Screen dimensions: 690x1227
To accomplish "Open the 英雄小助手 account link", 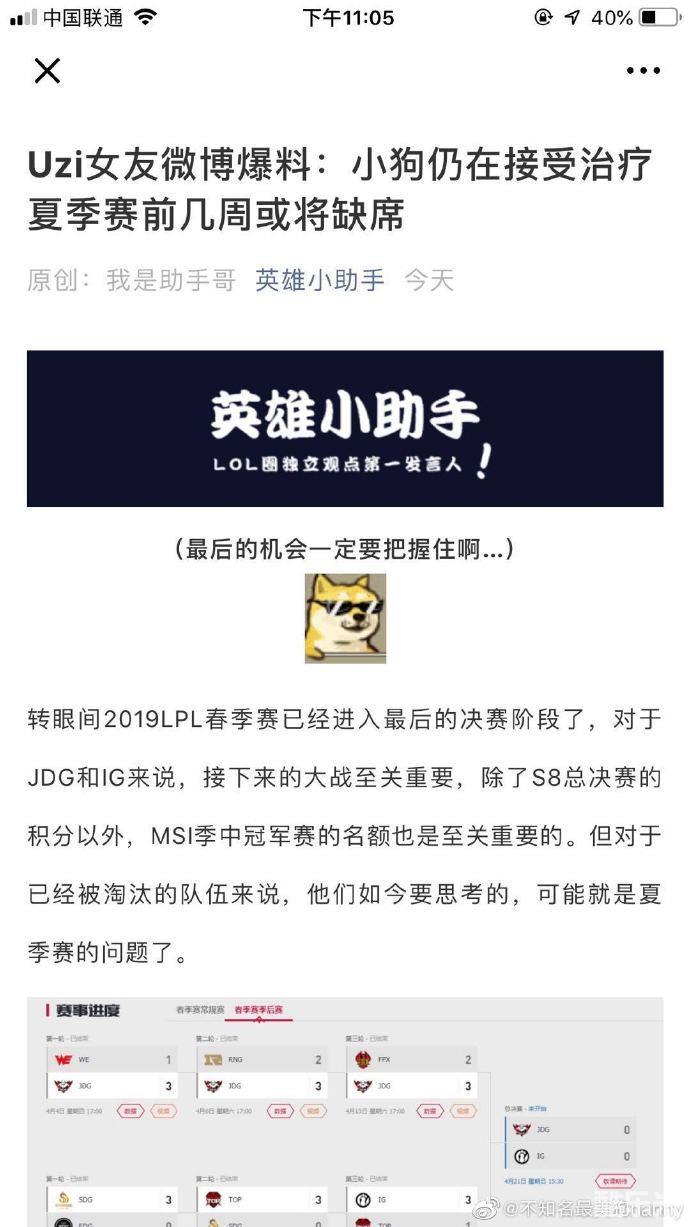I will point(320,280).
